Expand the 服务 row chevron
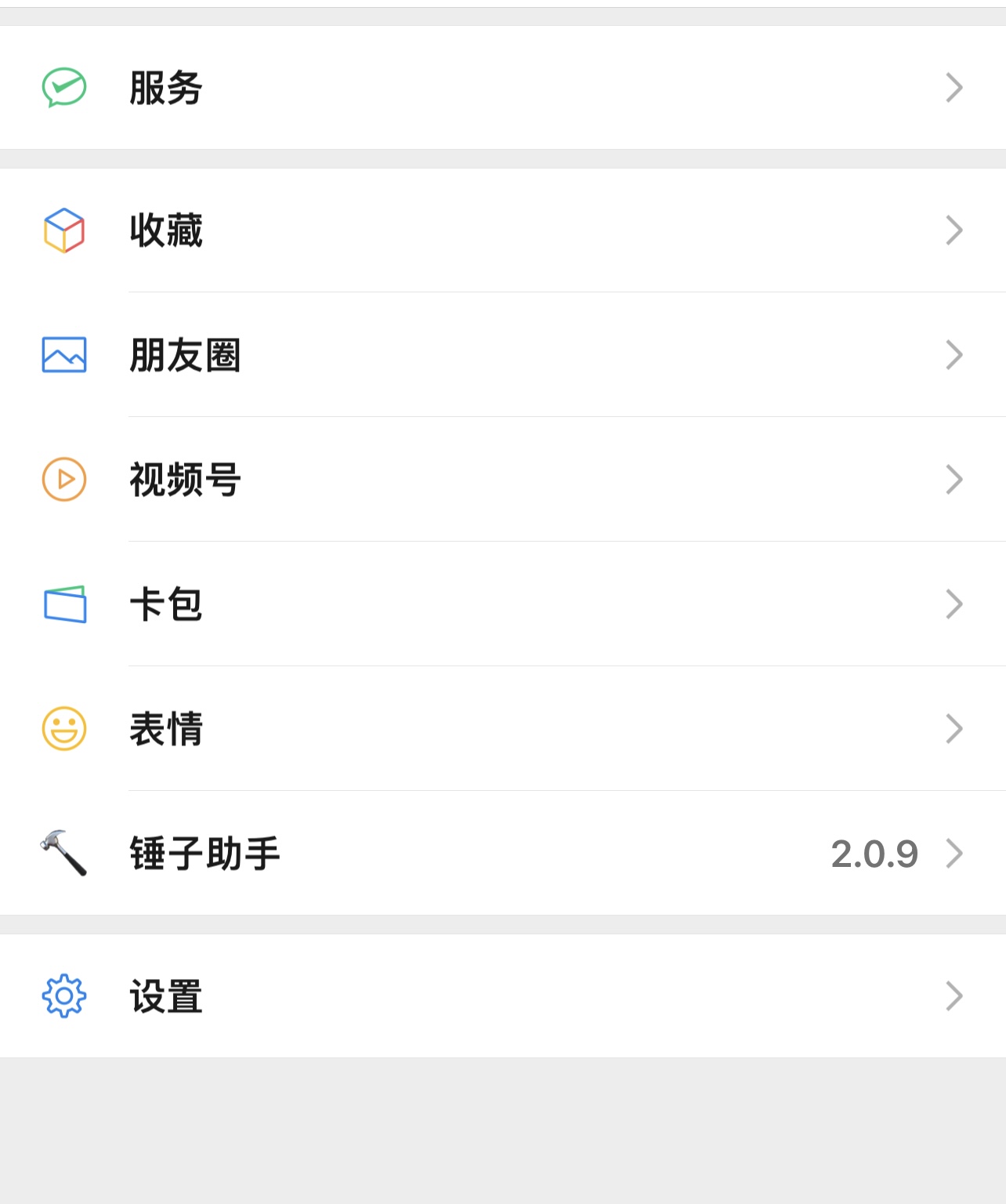Viewport: 1006px width, 1204px height. [x=954, y=87]
